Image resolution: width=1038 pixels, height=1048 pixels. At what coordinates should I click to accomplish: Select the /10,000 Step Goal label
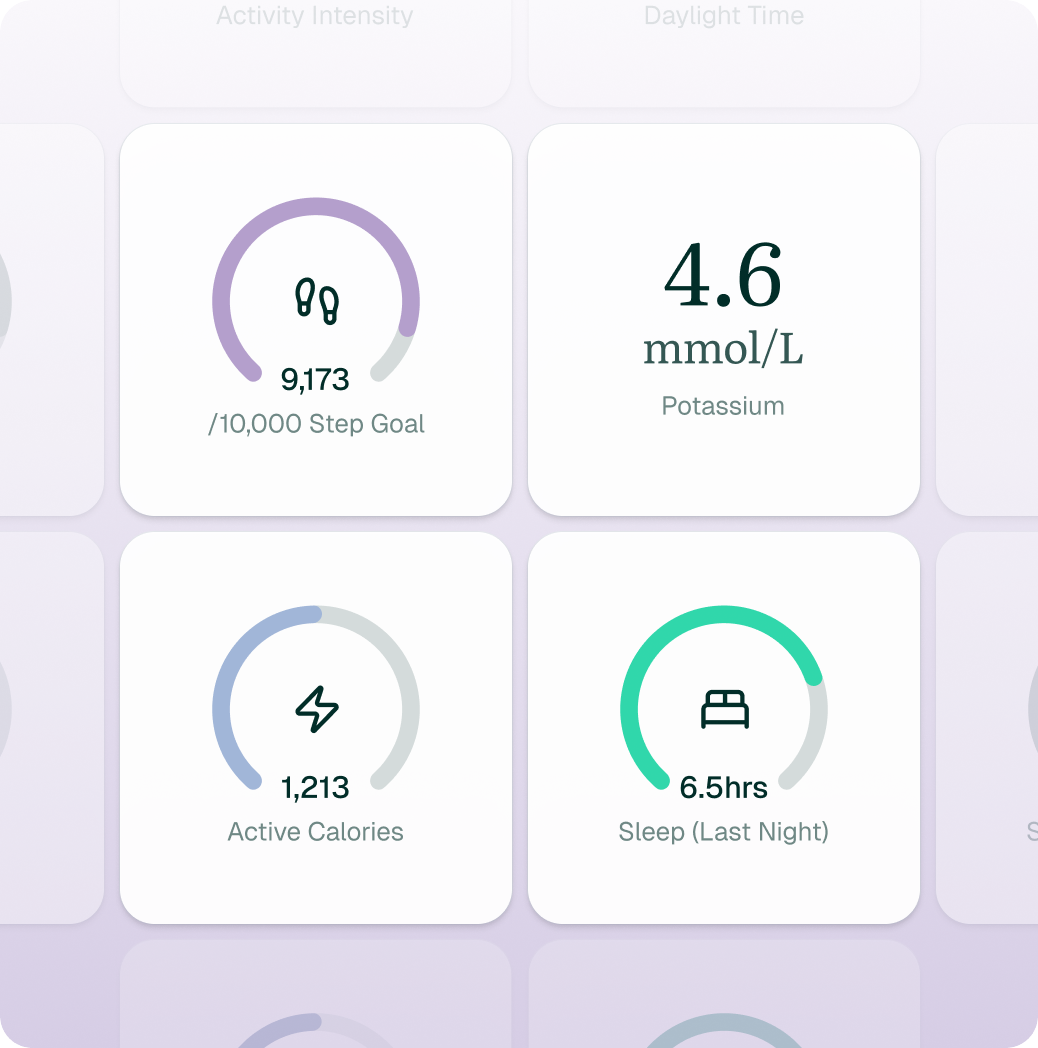tap(316, 424)
